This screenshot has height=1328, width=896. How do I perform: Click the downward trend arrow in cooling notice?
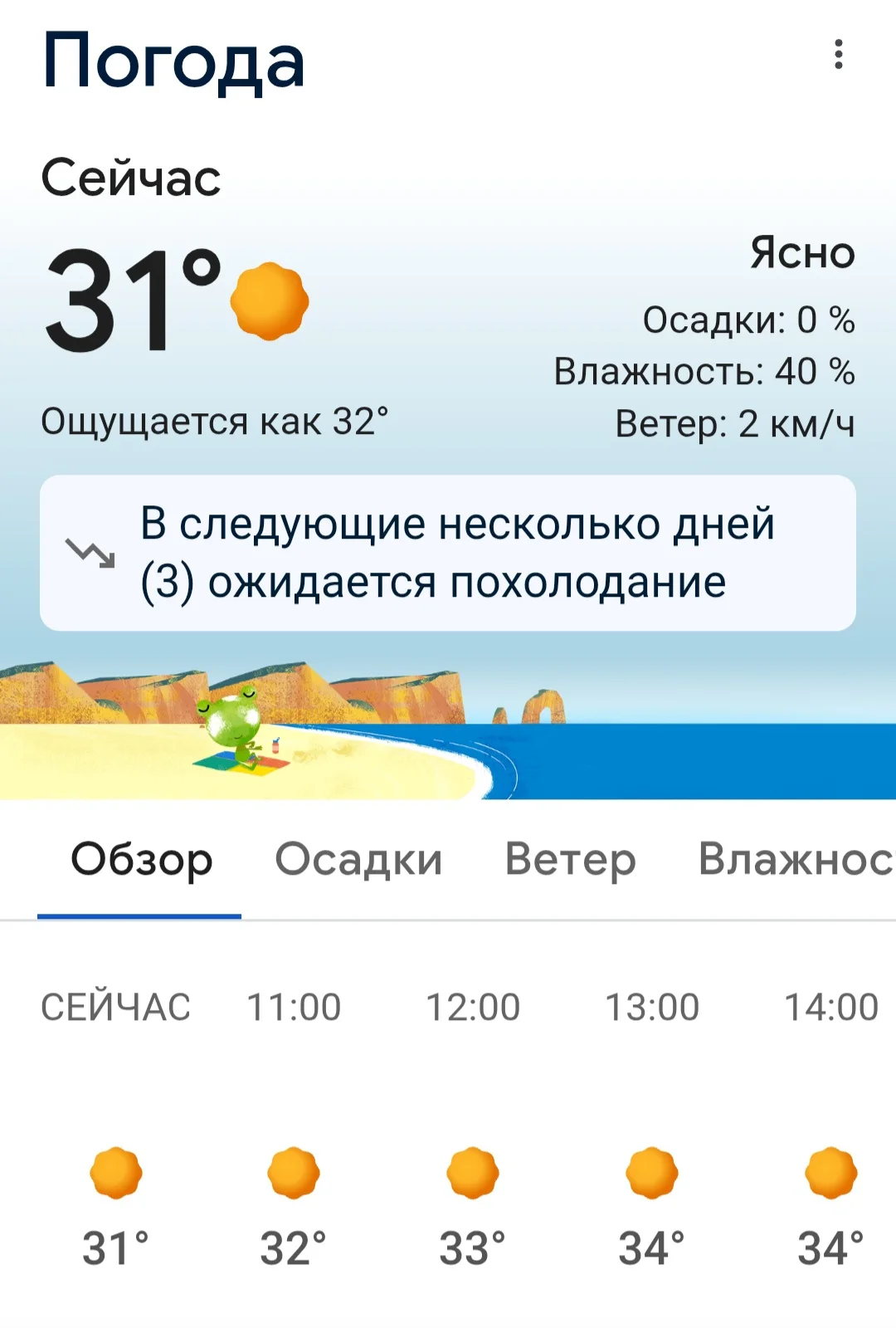pyautogui.click(x=91, y=552)
